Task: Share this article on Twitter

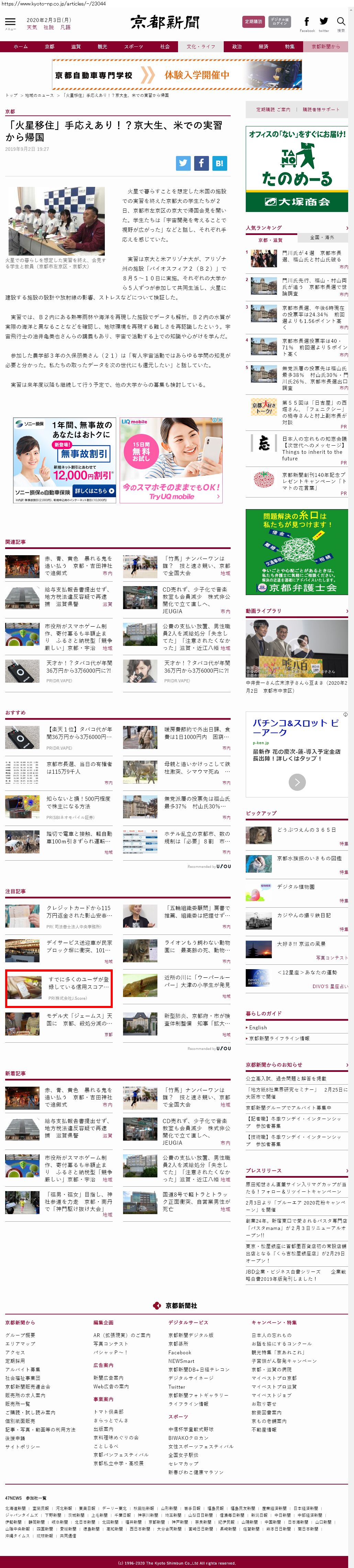Action: coord(183,163)
